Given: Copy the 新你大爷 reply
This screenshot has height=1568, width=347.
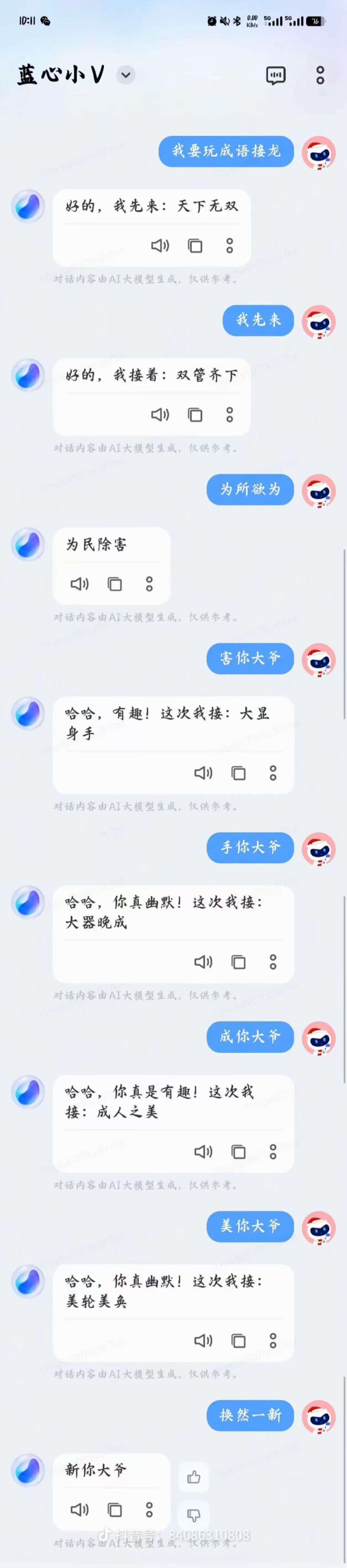Looking at the screenshot, I should 115,1510.
